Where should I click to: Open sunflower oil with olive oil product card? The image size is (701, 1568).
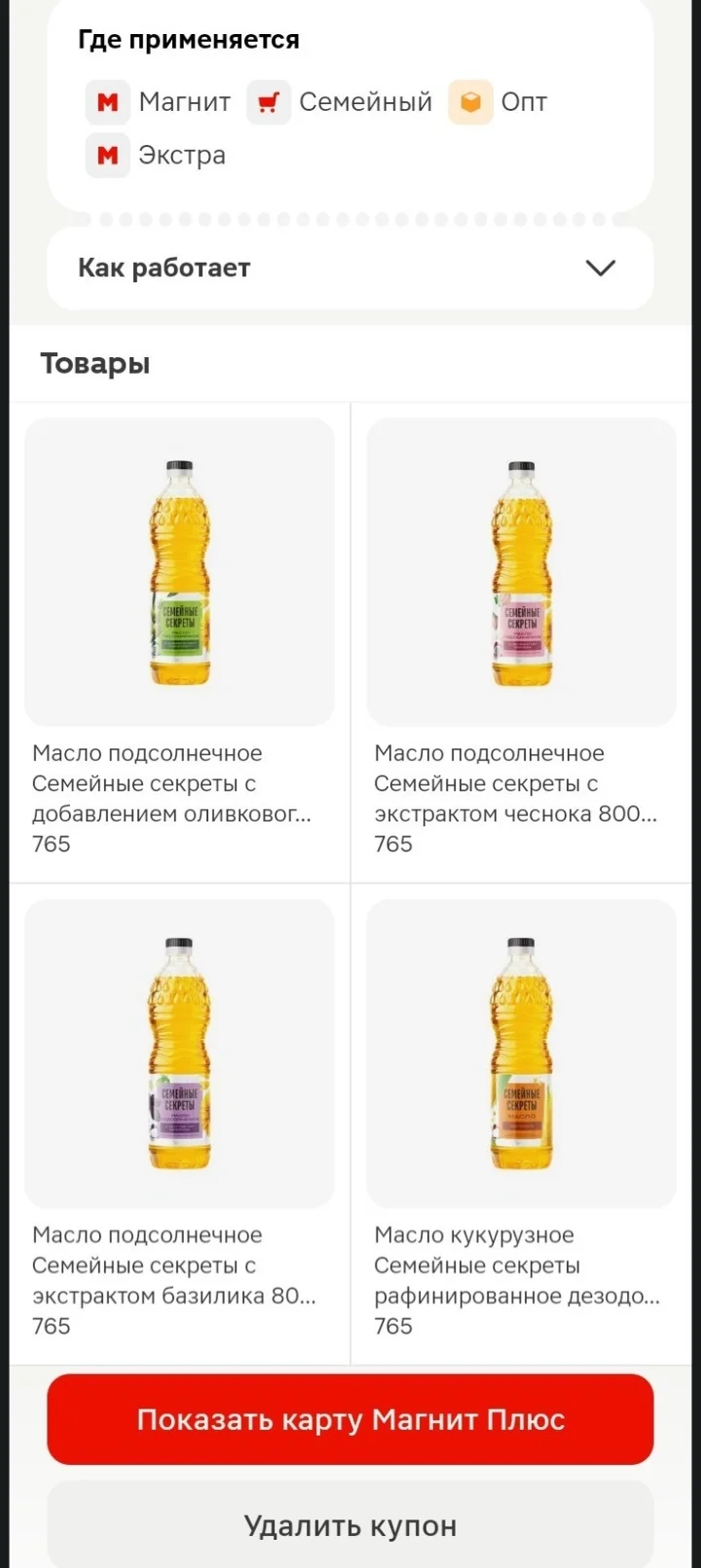coord(179,642)
